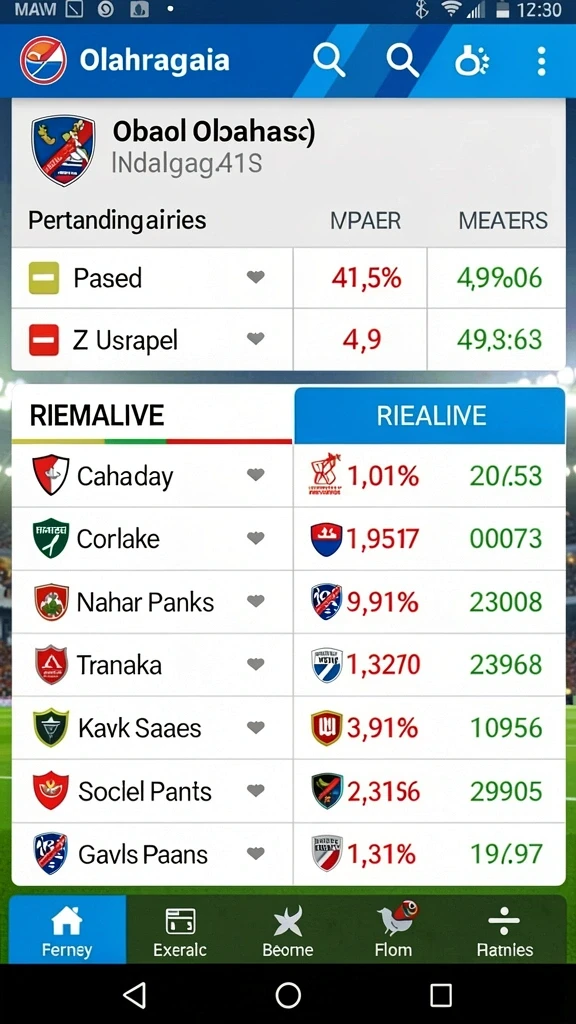Tap the heart beside Pased
This screenshot has width=576, height=1024.
[256, 278]
